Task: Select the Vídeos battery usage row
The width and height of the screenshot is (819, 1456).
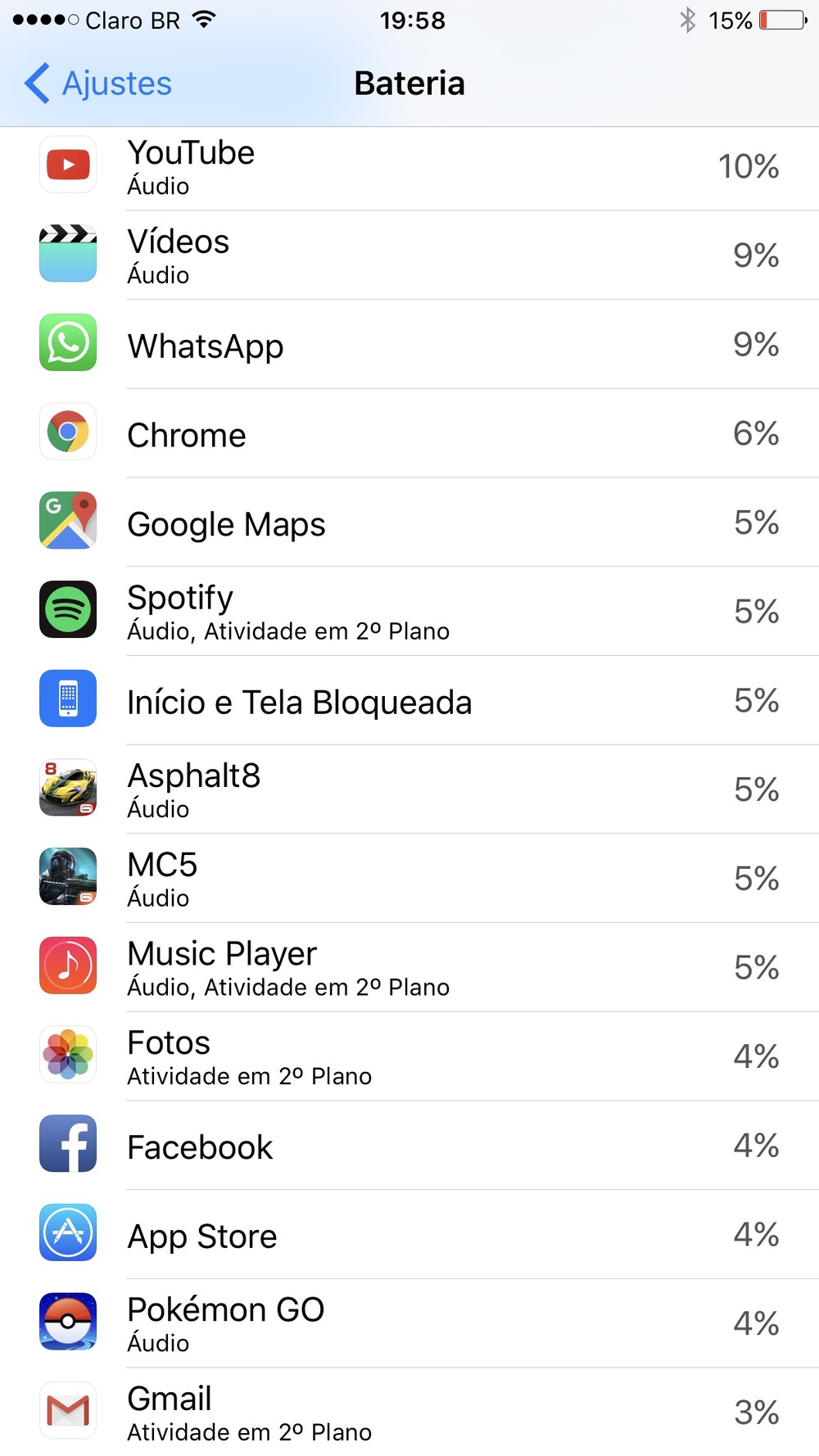Action: (x=409, y=255)
